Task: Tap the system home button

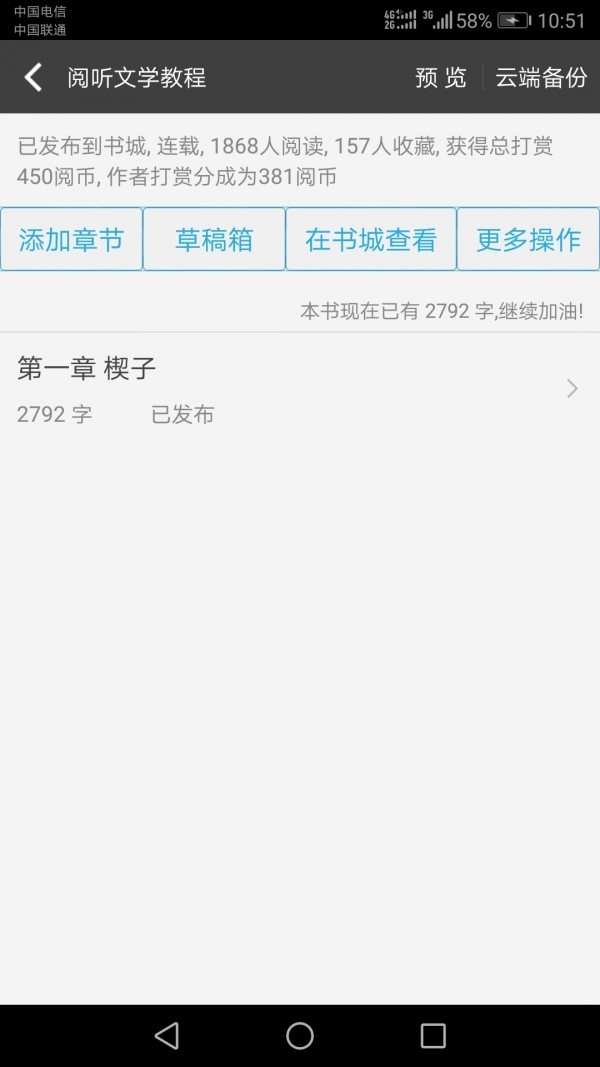Action: tap(300, 1036)
